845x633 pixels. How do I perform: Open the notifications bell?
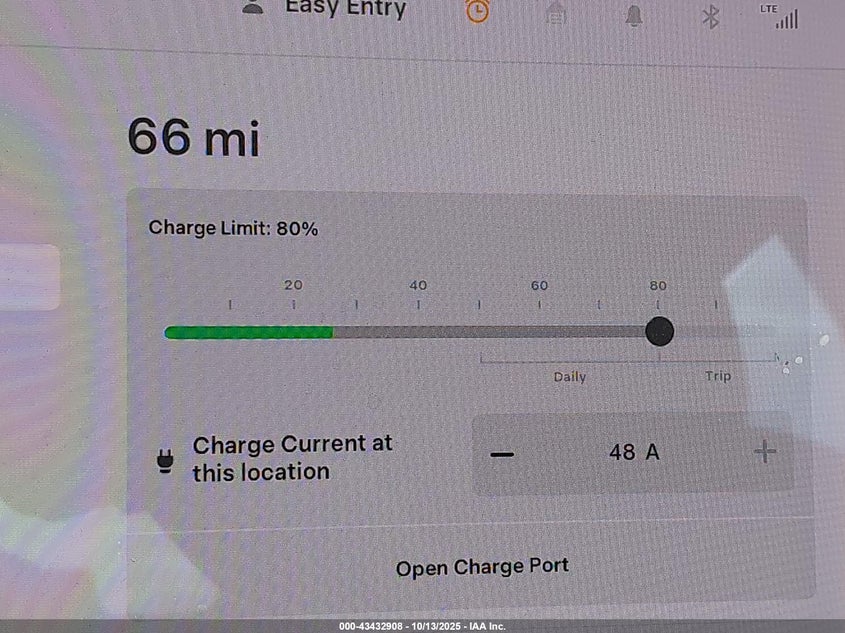click(634, 15)
